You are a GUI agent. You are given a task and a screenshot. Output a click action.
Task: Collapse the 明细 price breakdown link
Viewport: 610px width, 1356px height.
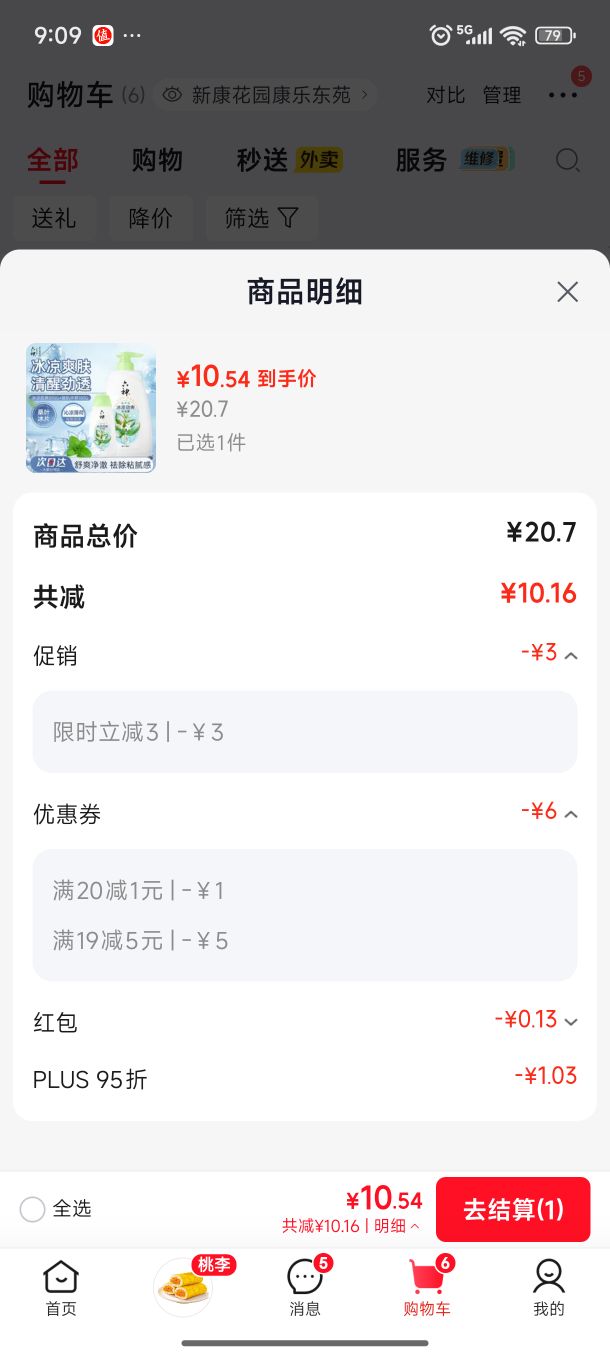click(x=397, y=1226)
